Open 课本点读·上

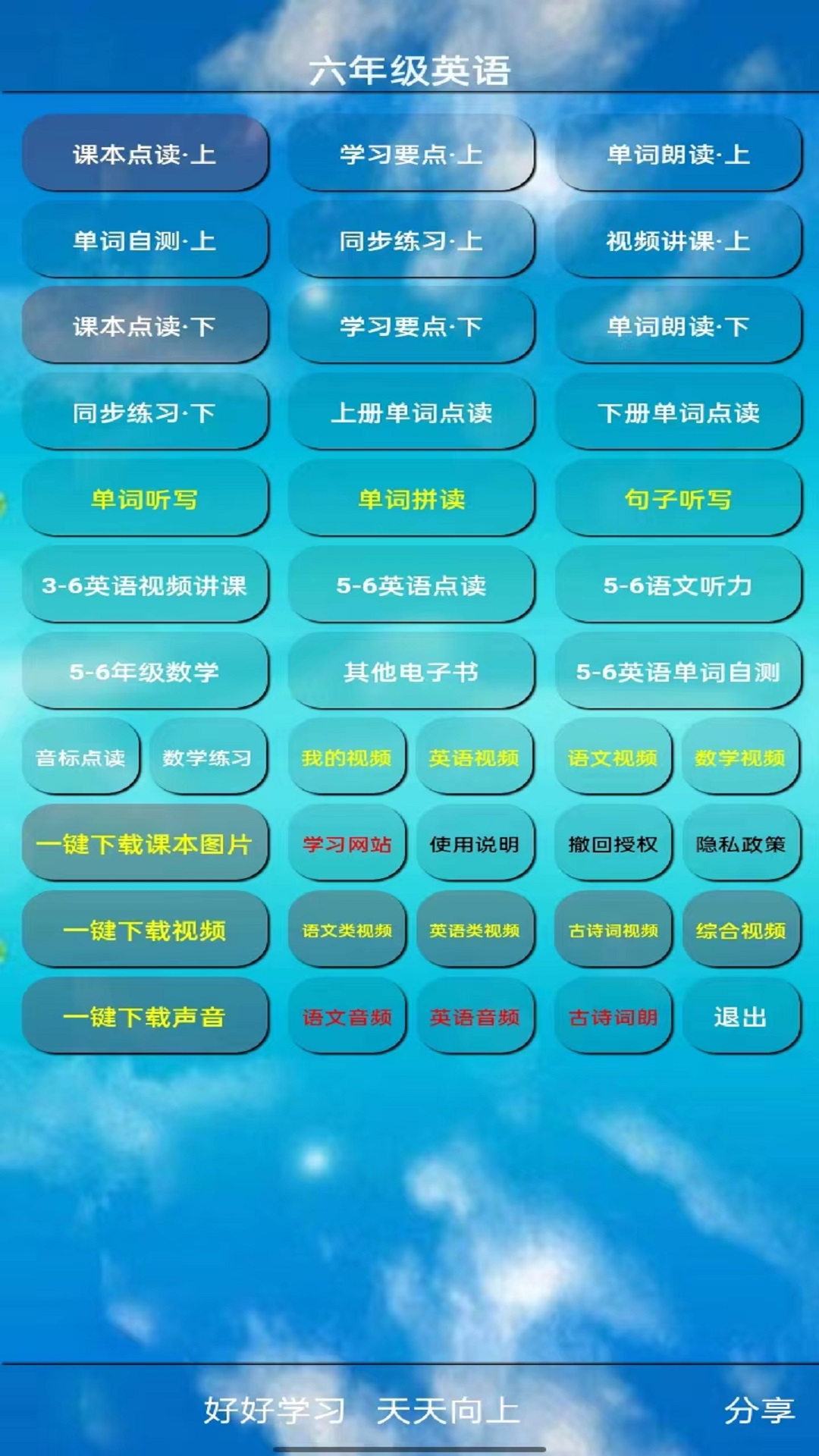(x=144, y=154)
